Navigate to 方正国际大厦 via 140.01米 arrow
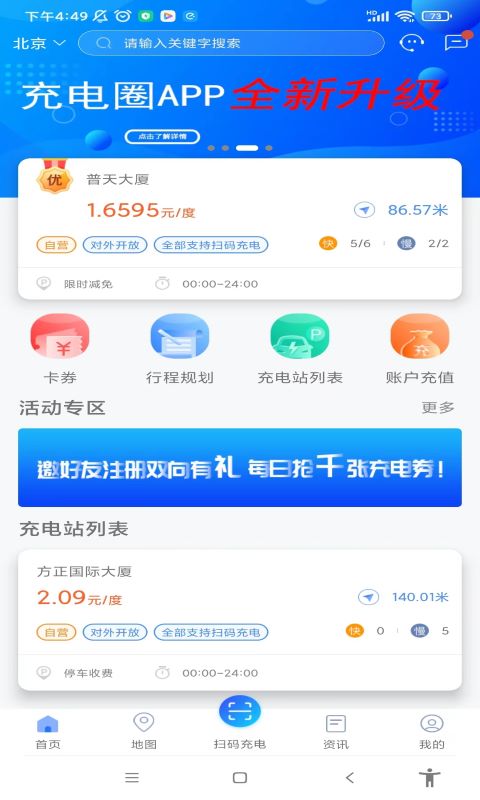 368,597
